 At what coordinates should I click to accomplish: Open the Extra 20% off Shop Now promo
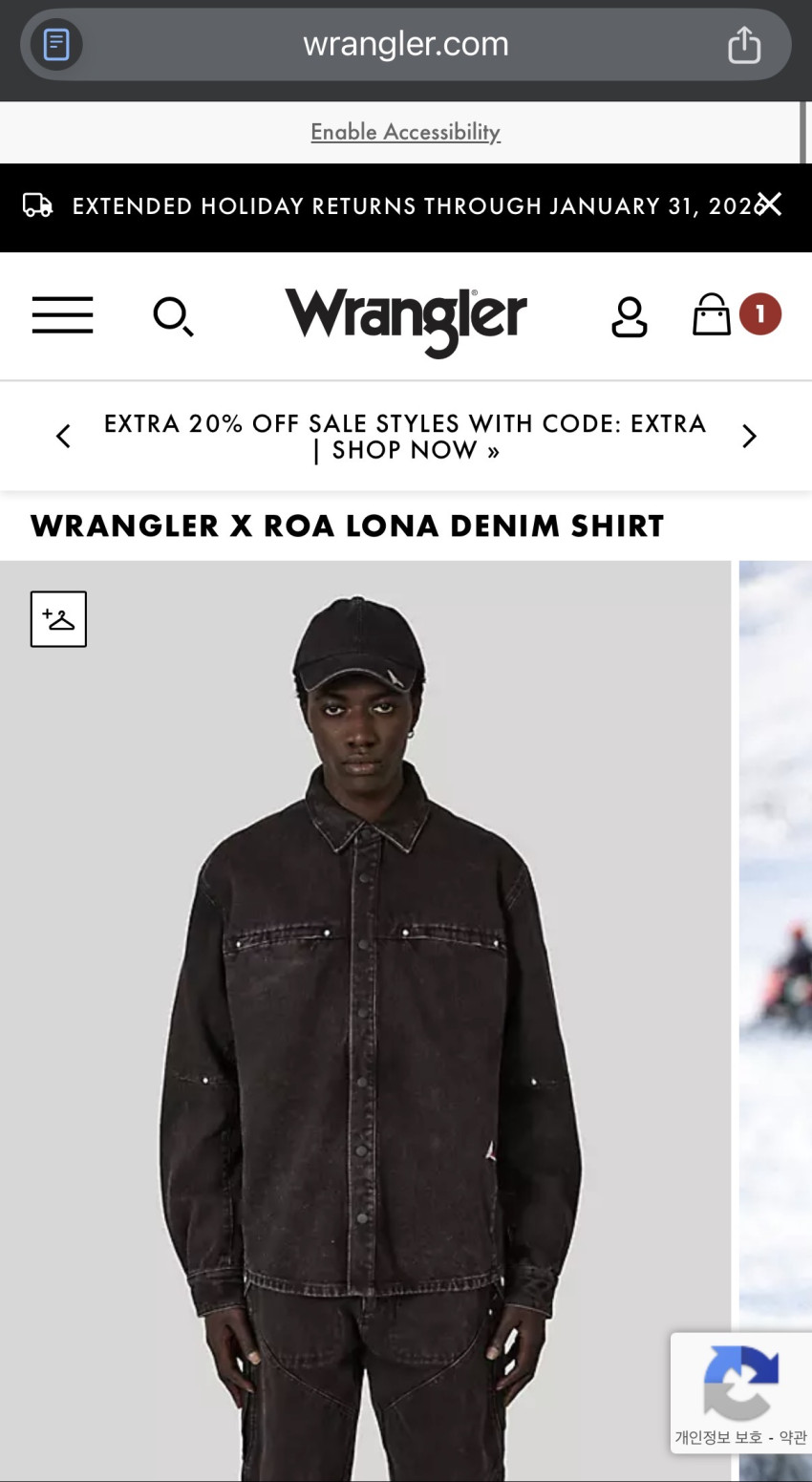click(405, 437)
